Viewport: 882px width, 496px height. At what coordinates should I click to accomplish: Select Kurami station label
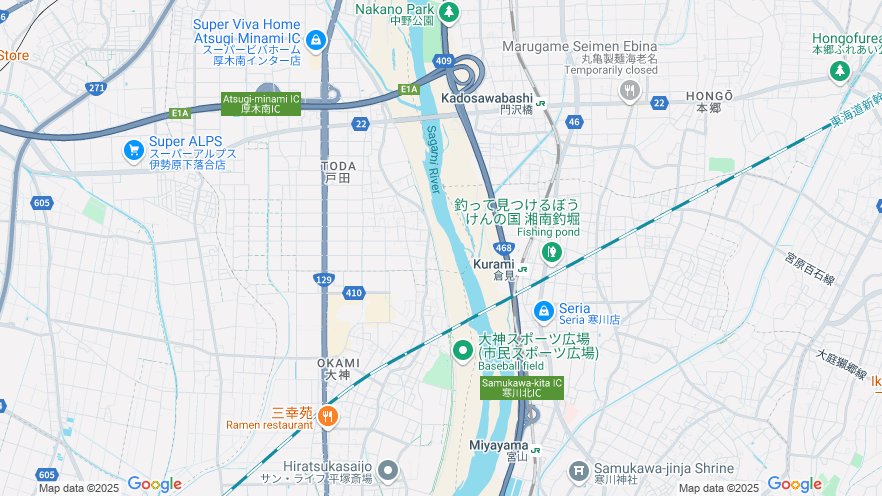tap(493, 264)
